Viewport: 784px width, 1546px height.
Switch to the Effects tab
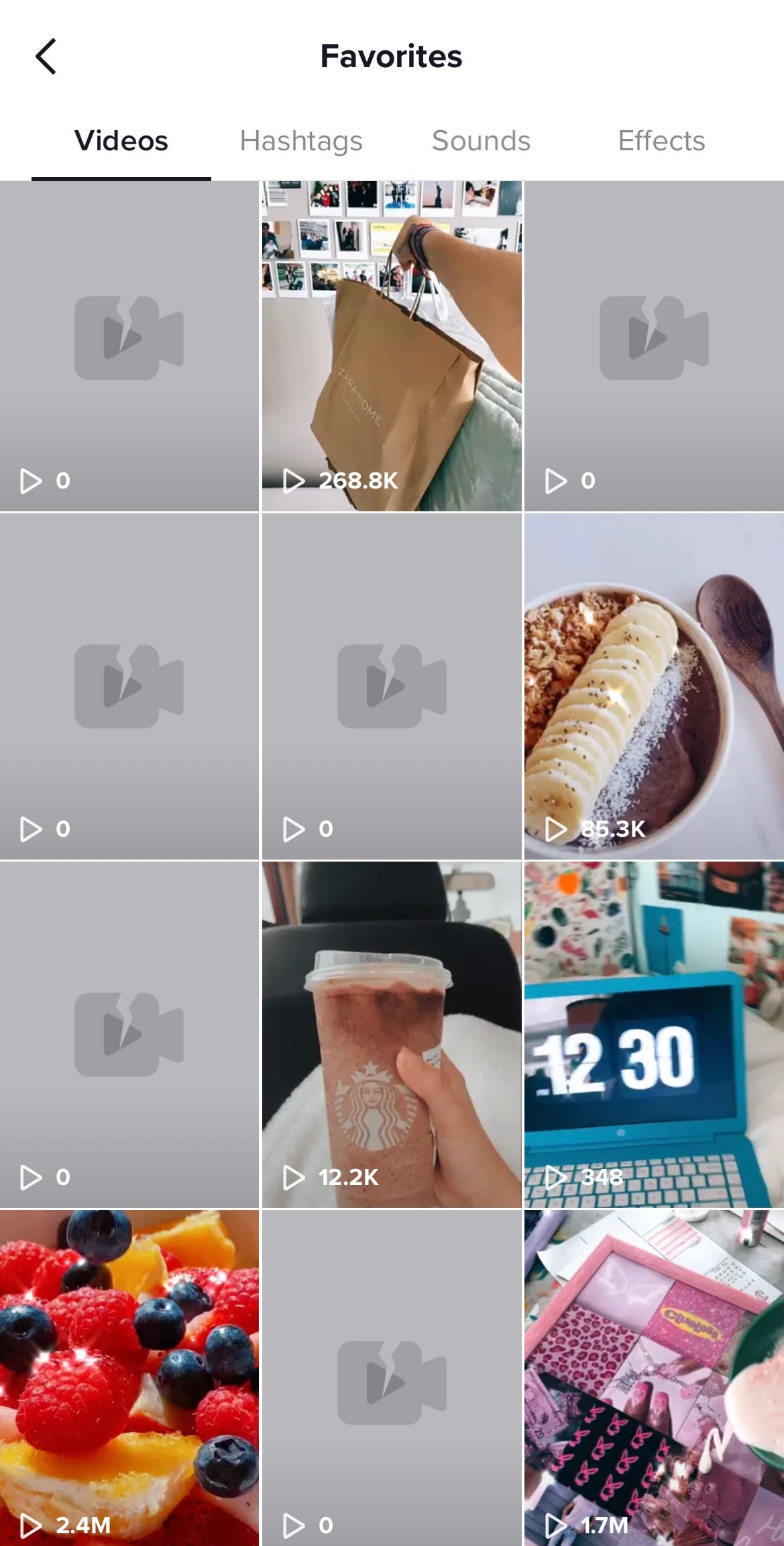661,141
